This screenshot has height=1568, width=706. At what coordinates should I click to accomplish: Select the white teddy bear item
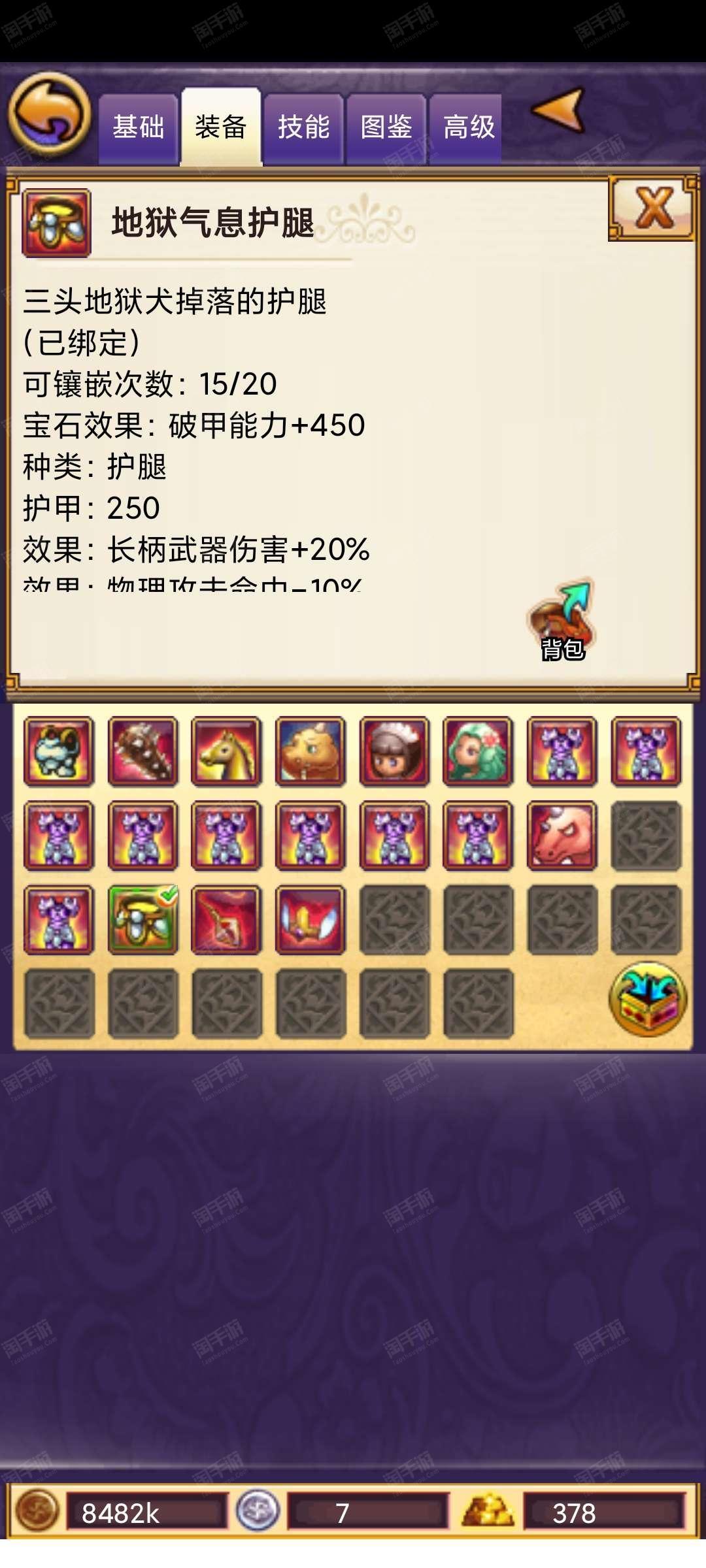[59, 751]
